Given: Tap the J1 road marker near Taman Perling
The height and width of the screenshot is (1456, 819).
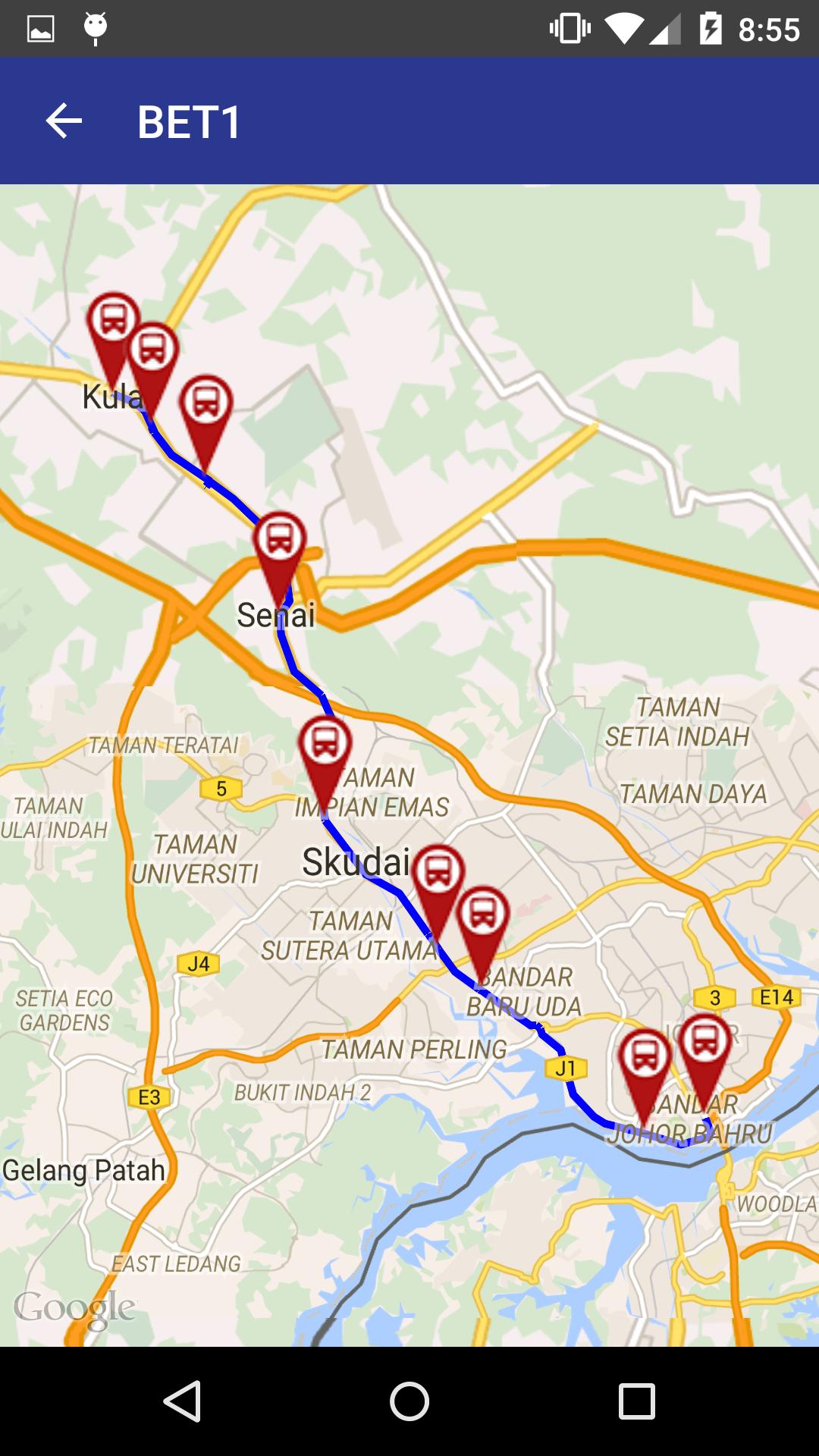Looking at the screenshot, I should 565,1067.
